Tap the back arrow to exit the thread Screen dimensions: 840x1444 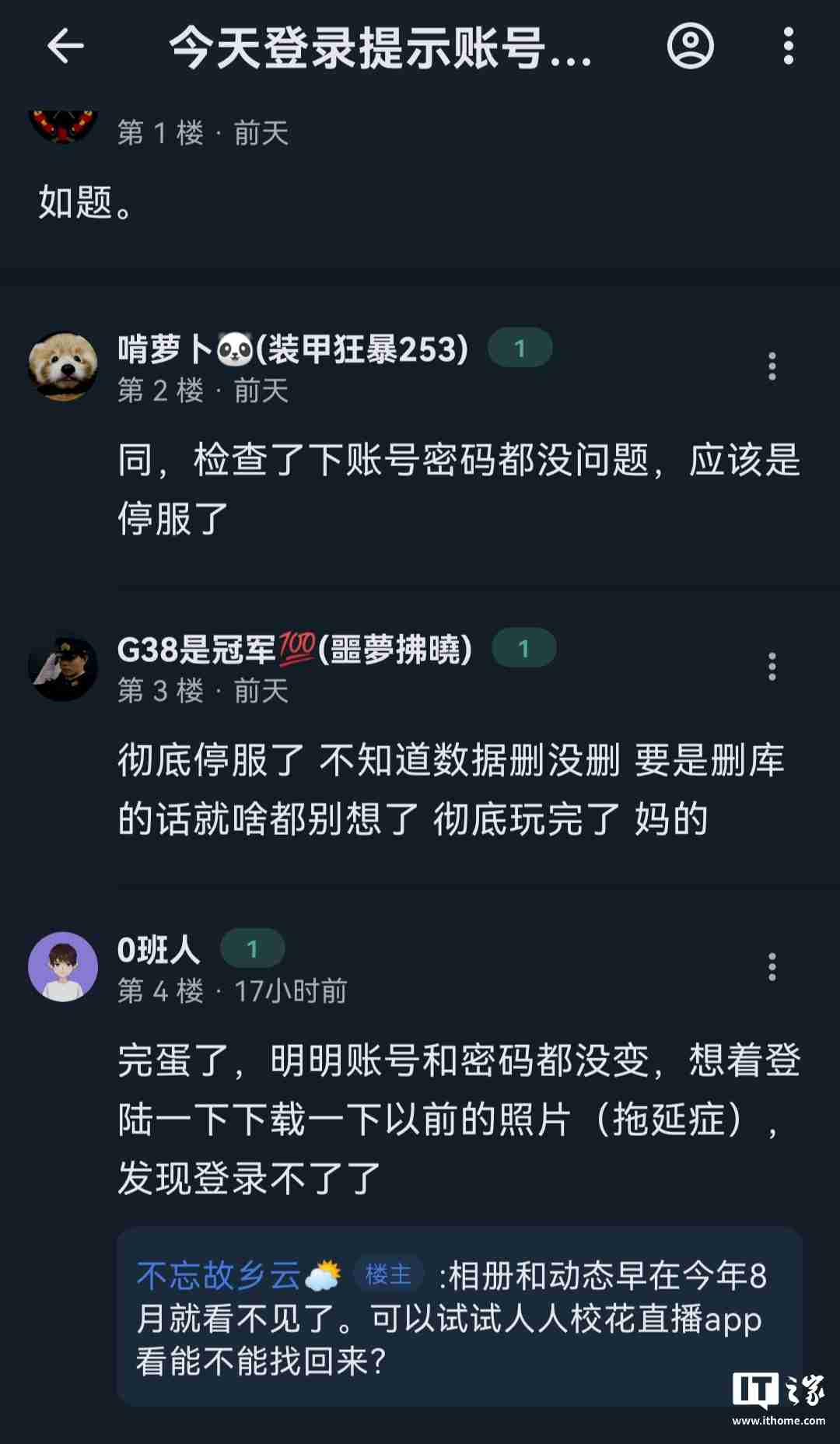click(65, 47)
